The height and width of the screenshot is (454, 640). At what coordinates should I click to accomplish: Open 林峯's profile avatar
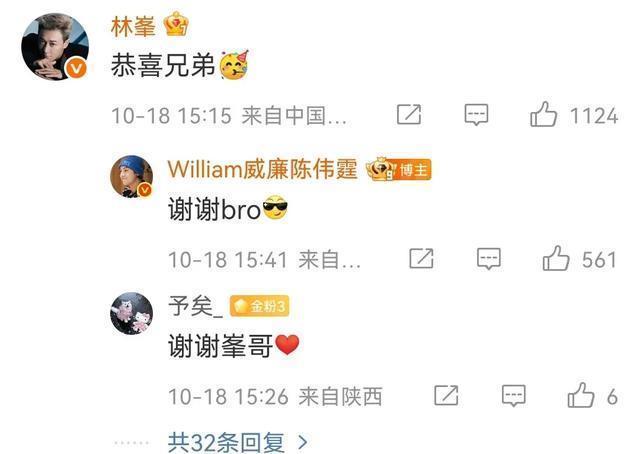click(x=56, y=47)
